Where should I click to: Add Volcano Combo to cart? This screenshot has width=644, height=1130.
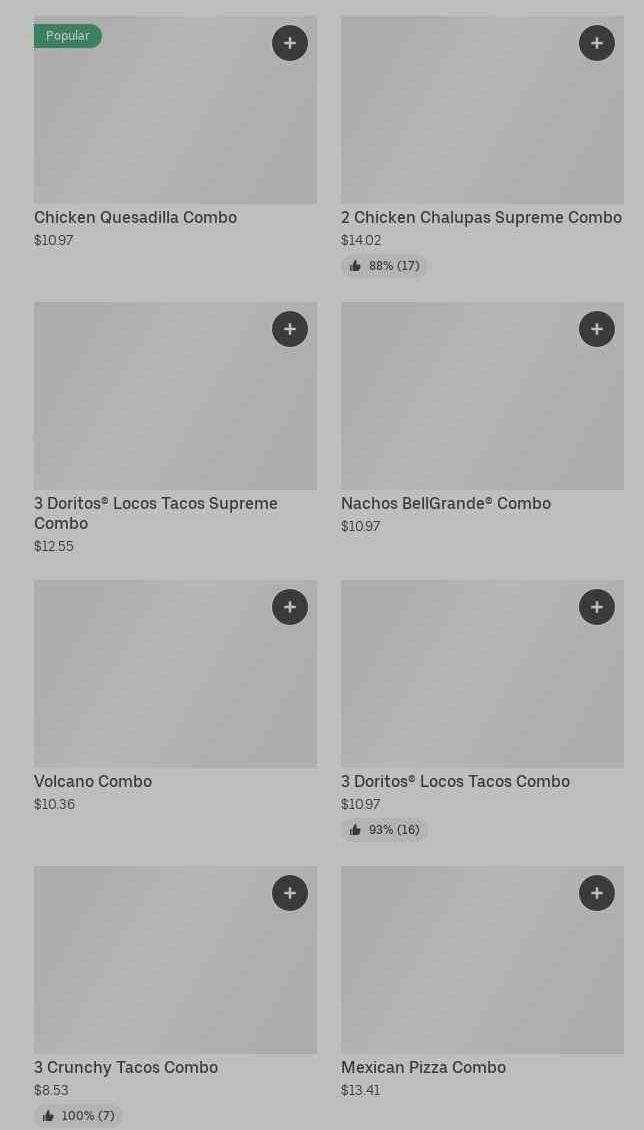[x=290, y=607]
